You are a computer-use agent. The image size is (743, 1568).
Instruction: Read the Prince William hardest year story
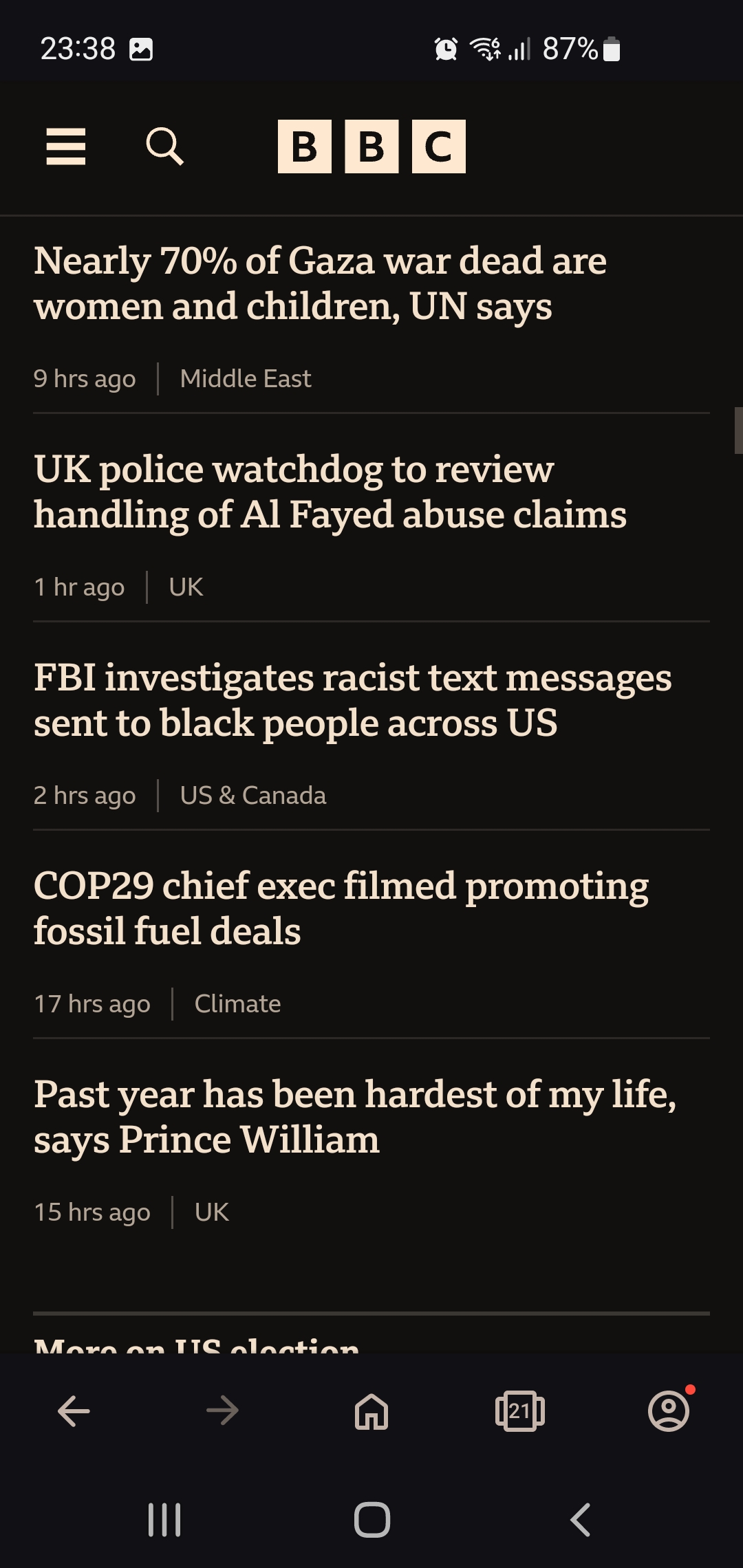coord(355,1117)
